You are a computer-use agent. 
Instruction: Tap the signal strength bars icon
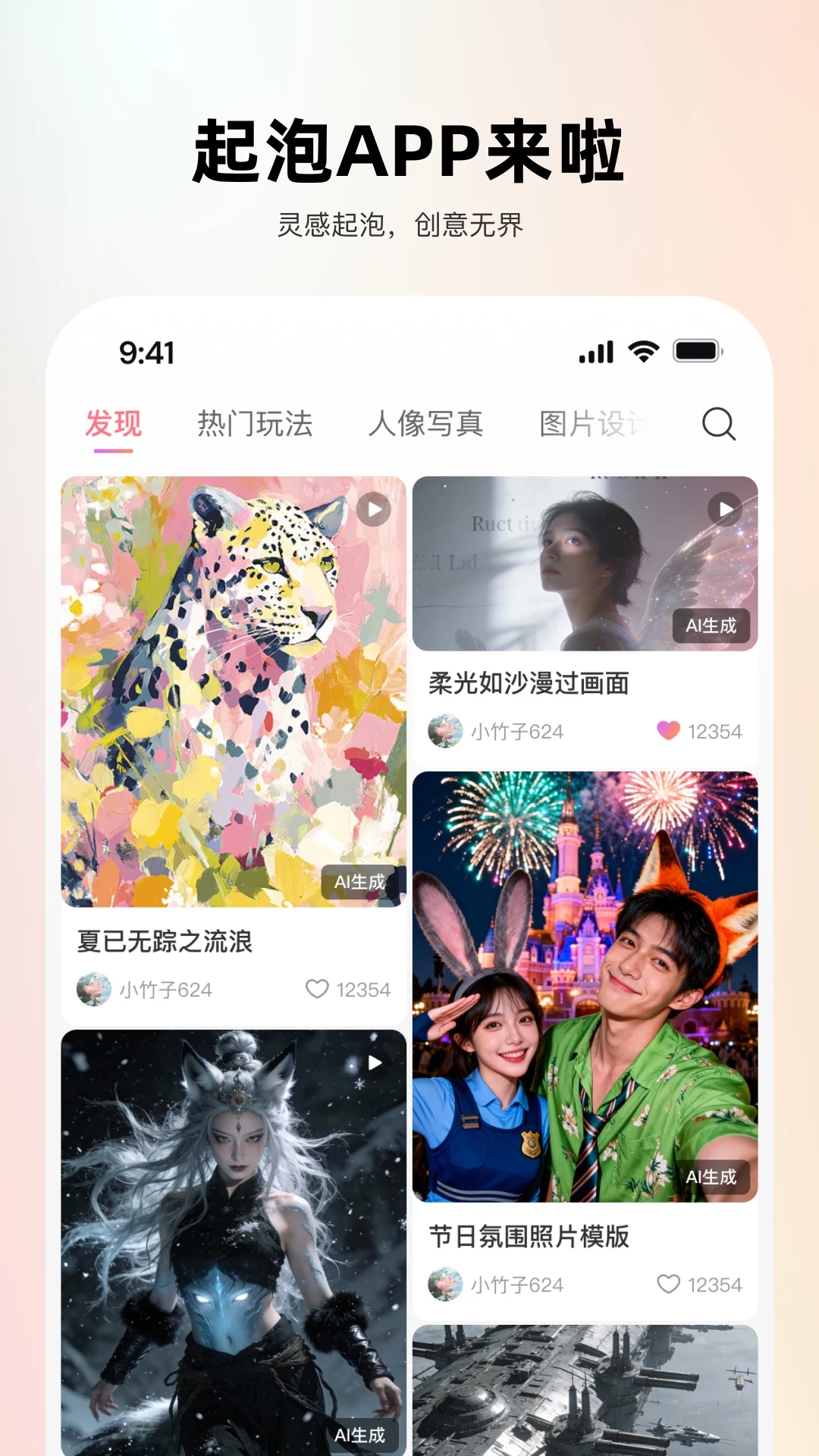click(598, 351)
